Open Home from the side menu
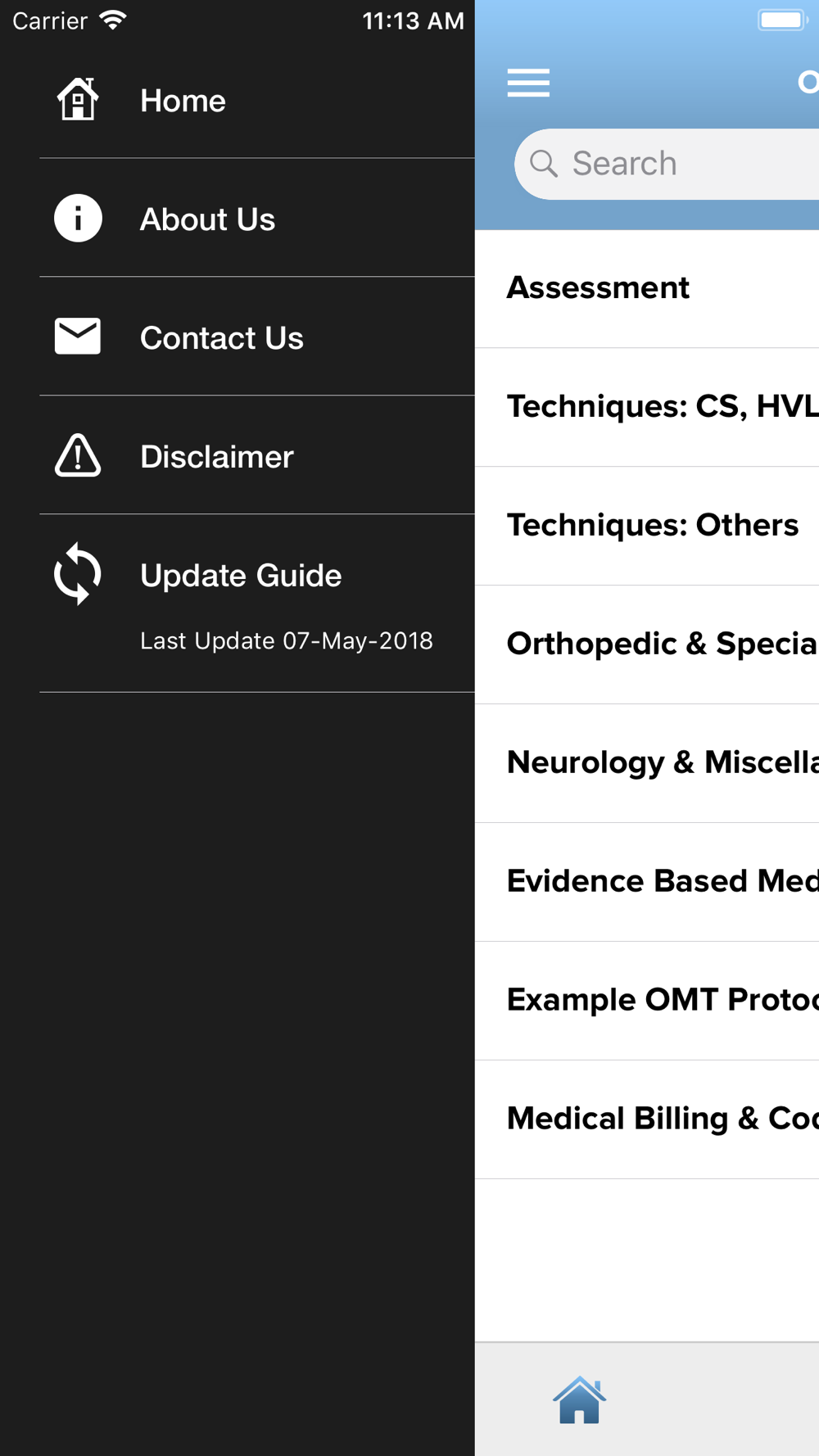Viewport: 819px width, 1456px height. 183,101
